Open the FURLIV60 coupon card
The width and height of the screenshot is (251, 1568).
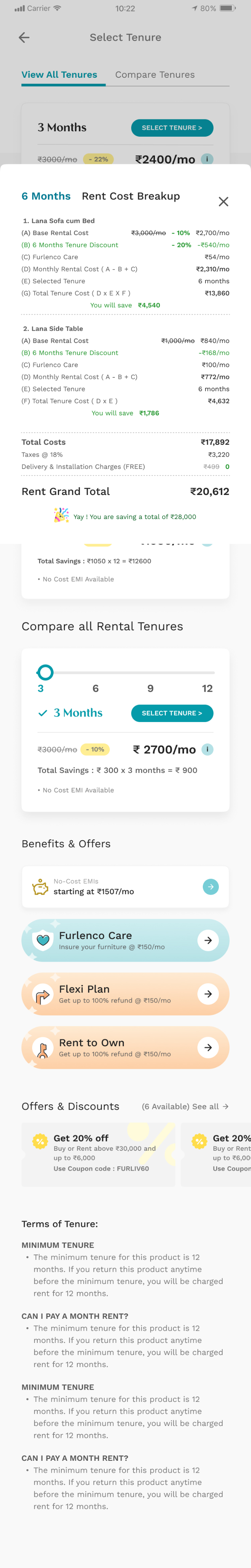[97, 1155]
